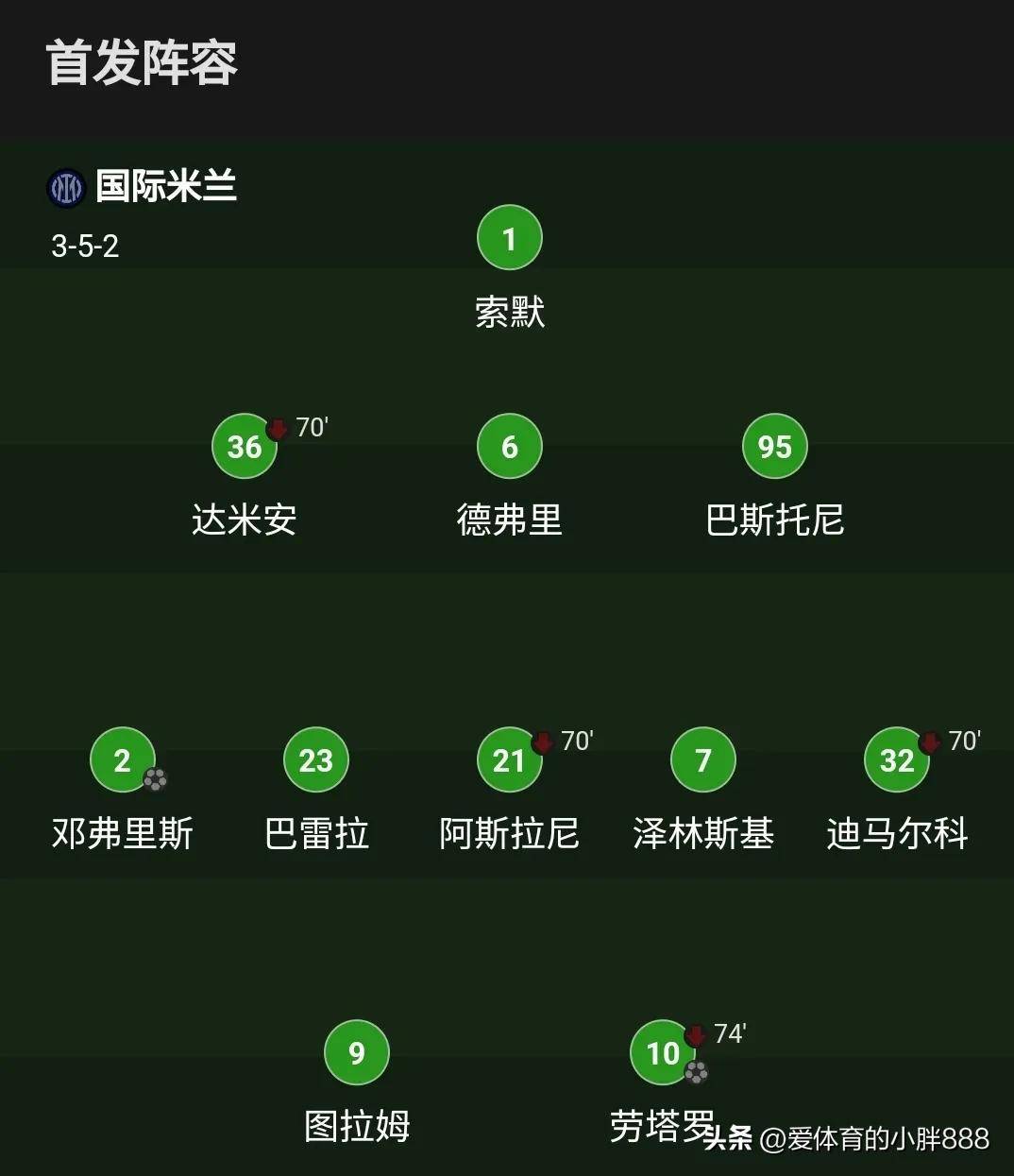Open 迪马尔科's player profile

pyautogui.click(x=896, y=760)
